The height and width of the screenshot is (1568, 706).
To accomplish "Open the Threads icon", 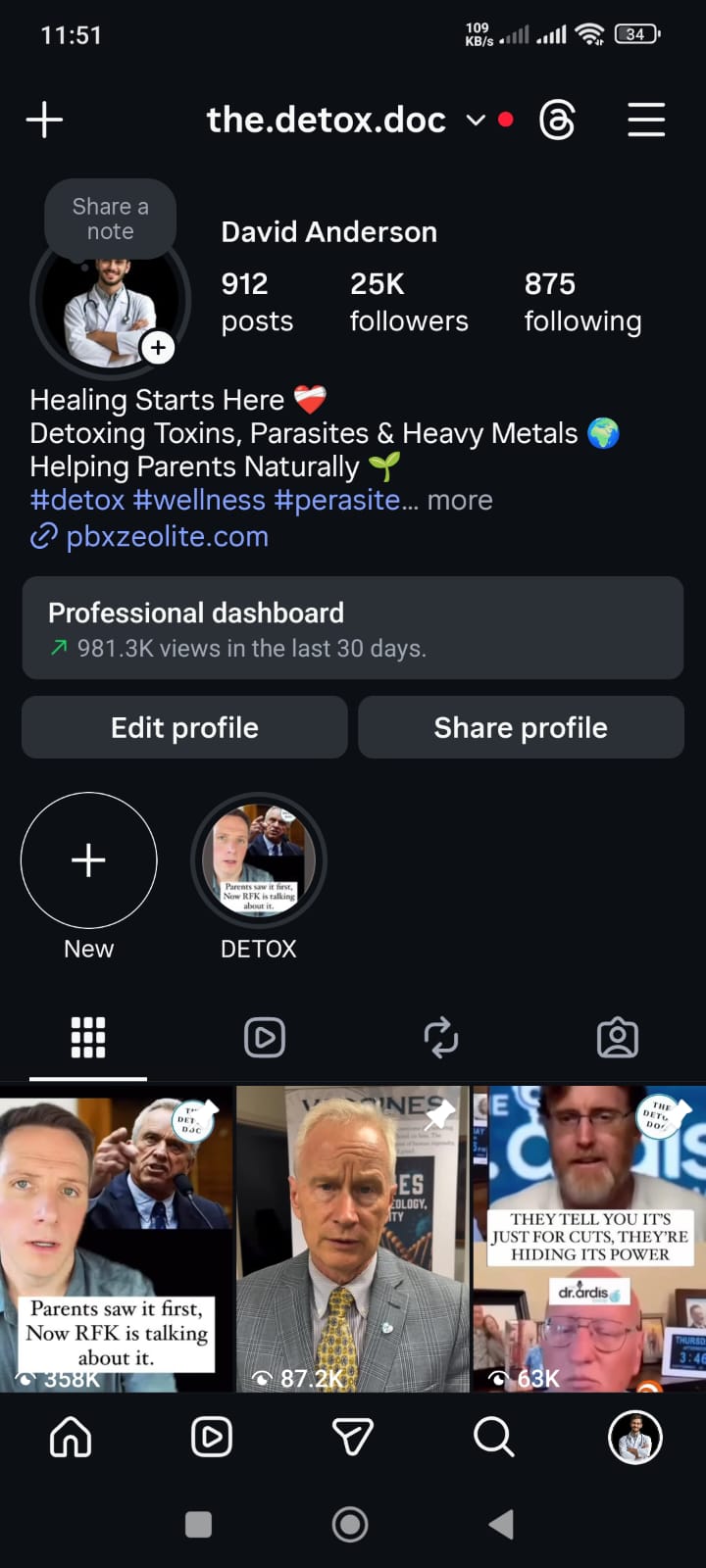I will pos(557,121).
